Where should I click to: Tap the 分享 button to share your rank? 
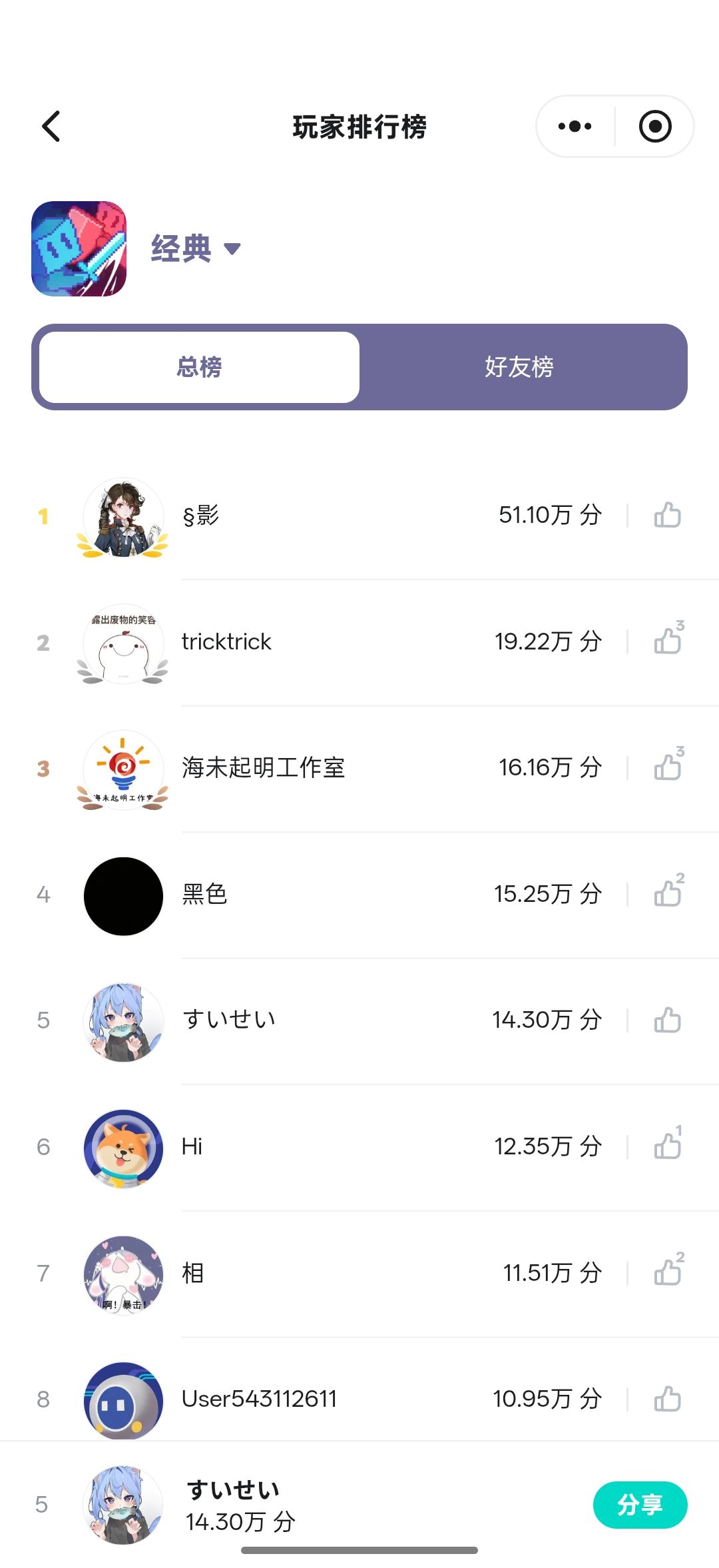pos(640,1505)
